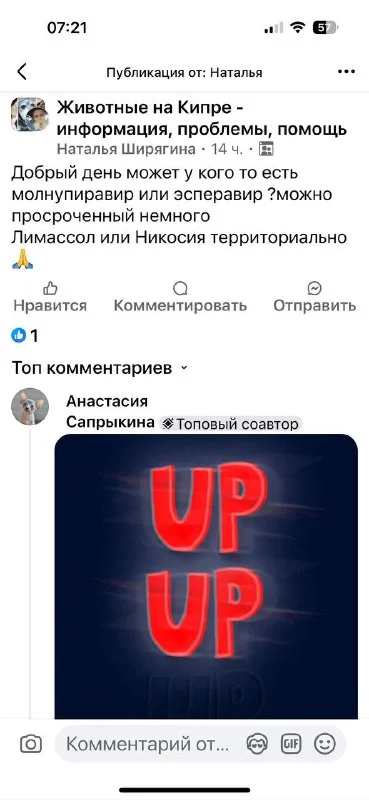369x800 pixels.
Task: Open the GIF picker
Action: point(289,744)
